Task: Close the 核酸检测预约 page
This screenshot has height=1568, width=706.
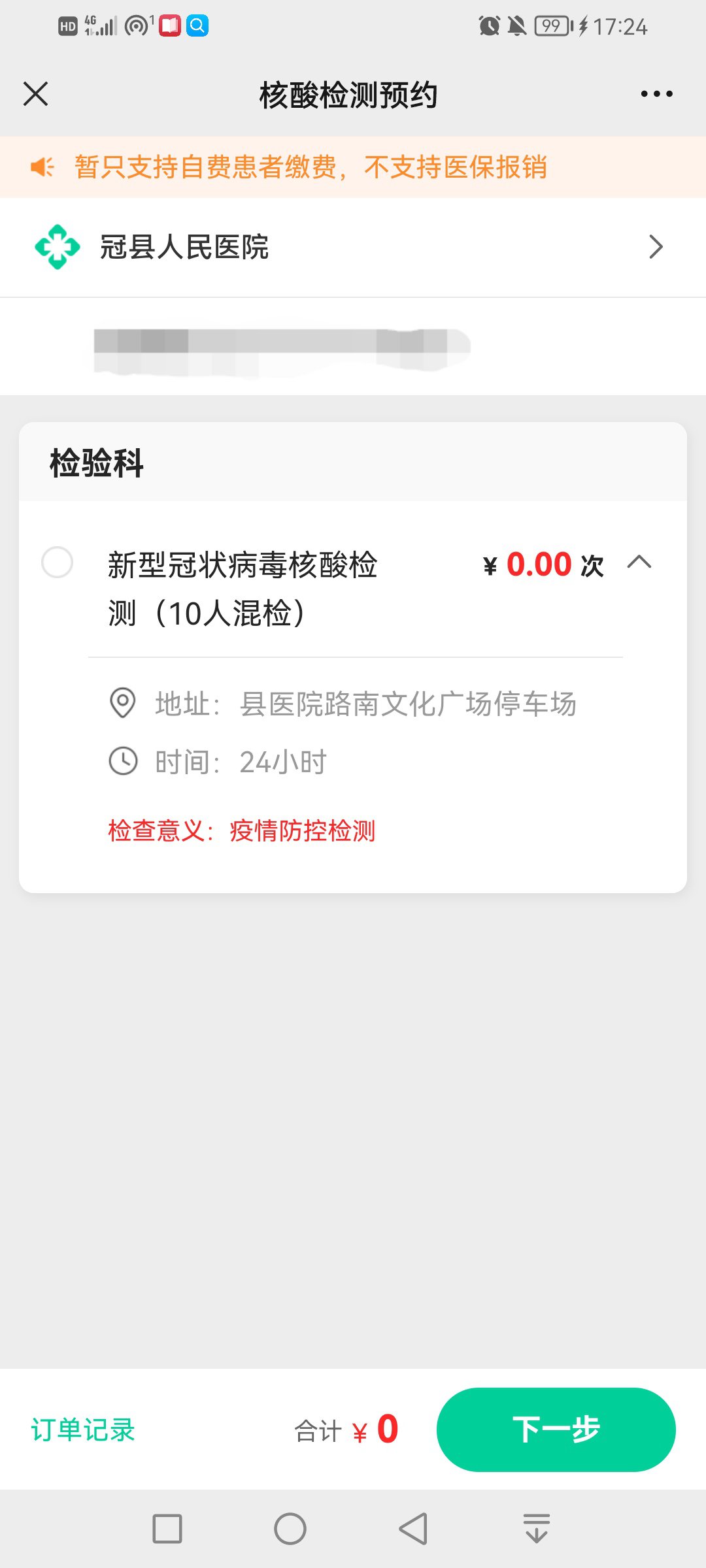Action: pos(36,94)
